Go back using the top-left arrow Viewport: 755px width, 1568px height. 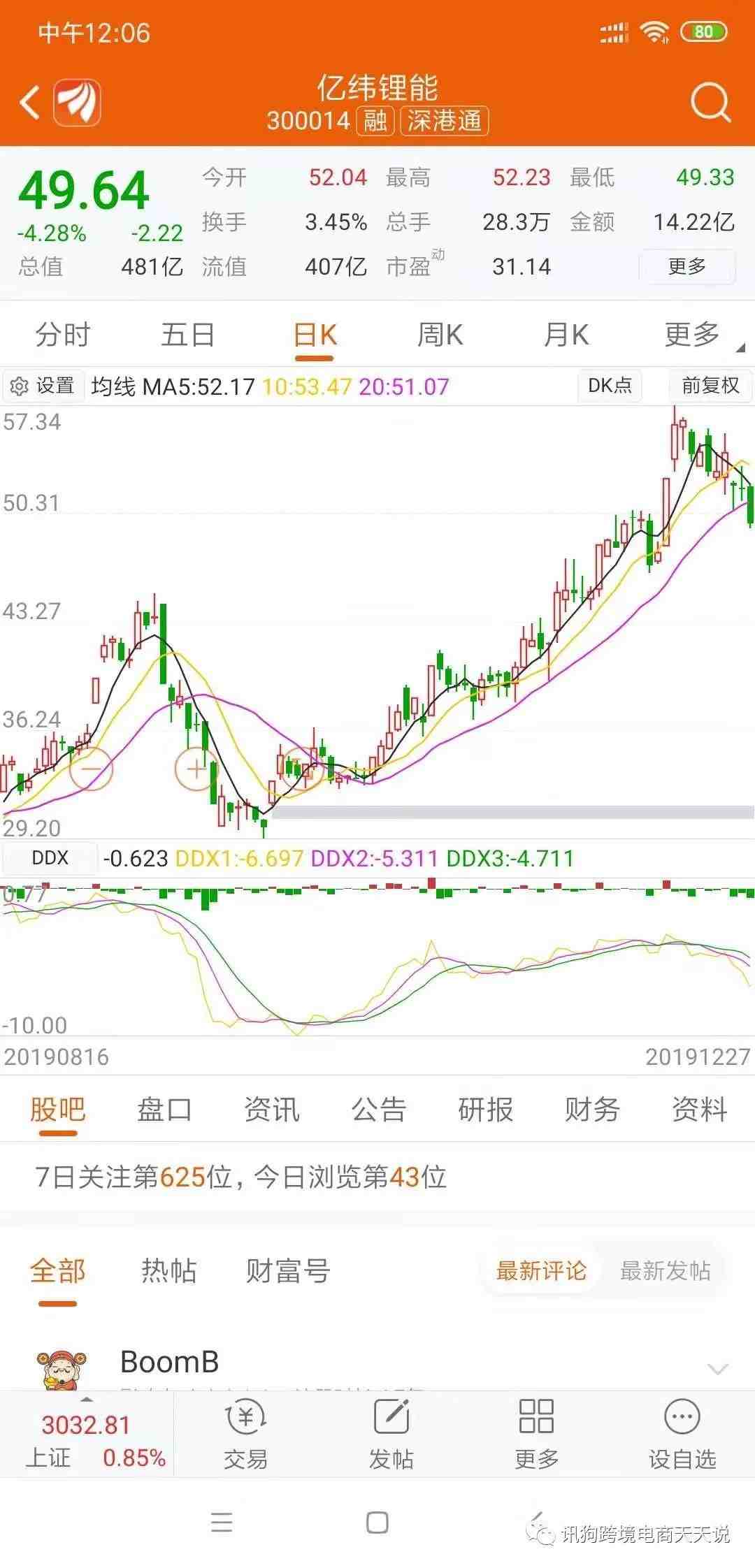(x=29, y=103)
